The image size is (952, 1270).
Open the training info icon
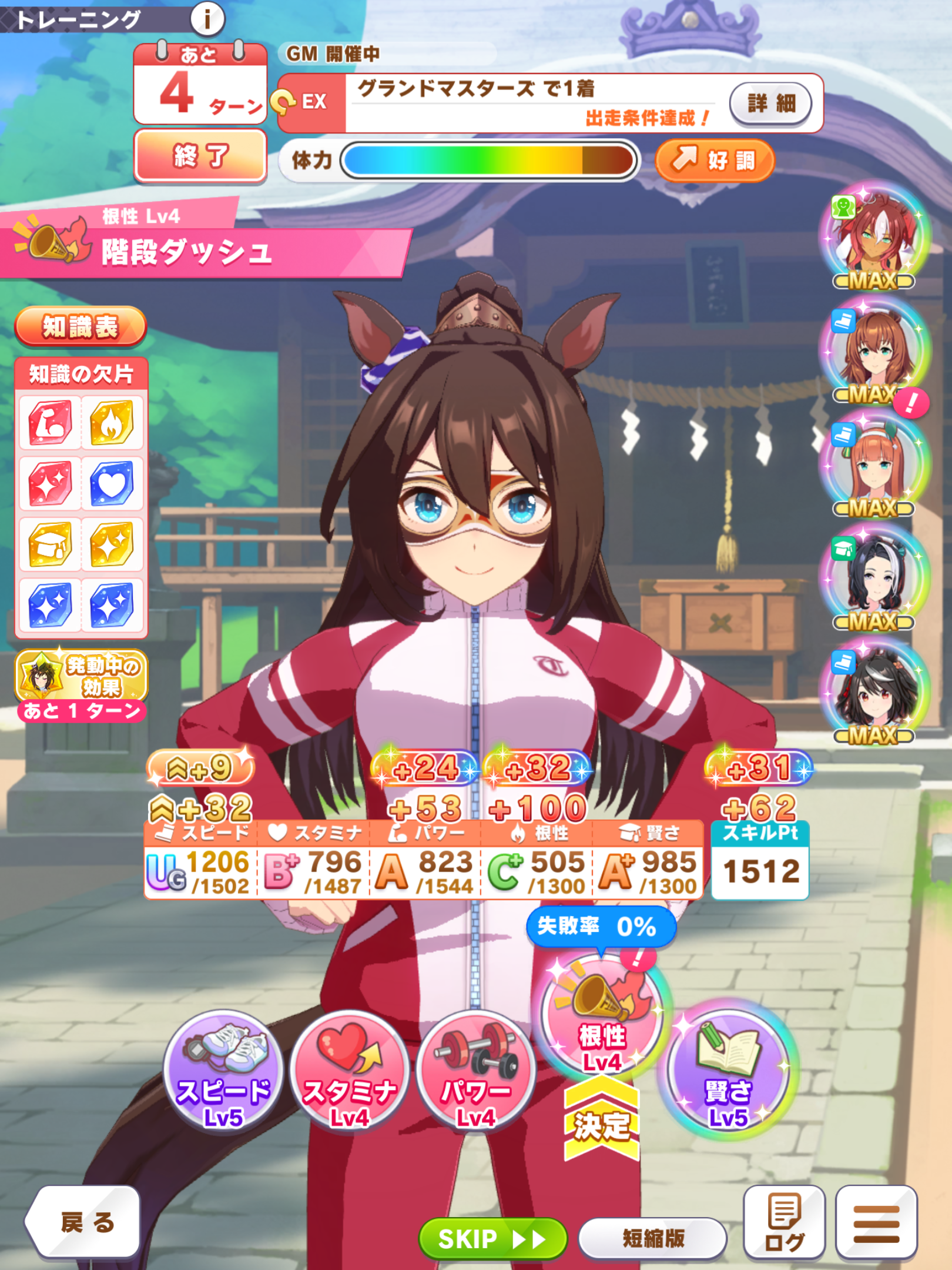pos(207,19)
